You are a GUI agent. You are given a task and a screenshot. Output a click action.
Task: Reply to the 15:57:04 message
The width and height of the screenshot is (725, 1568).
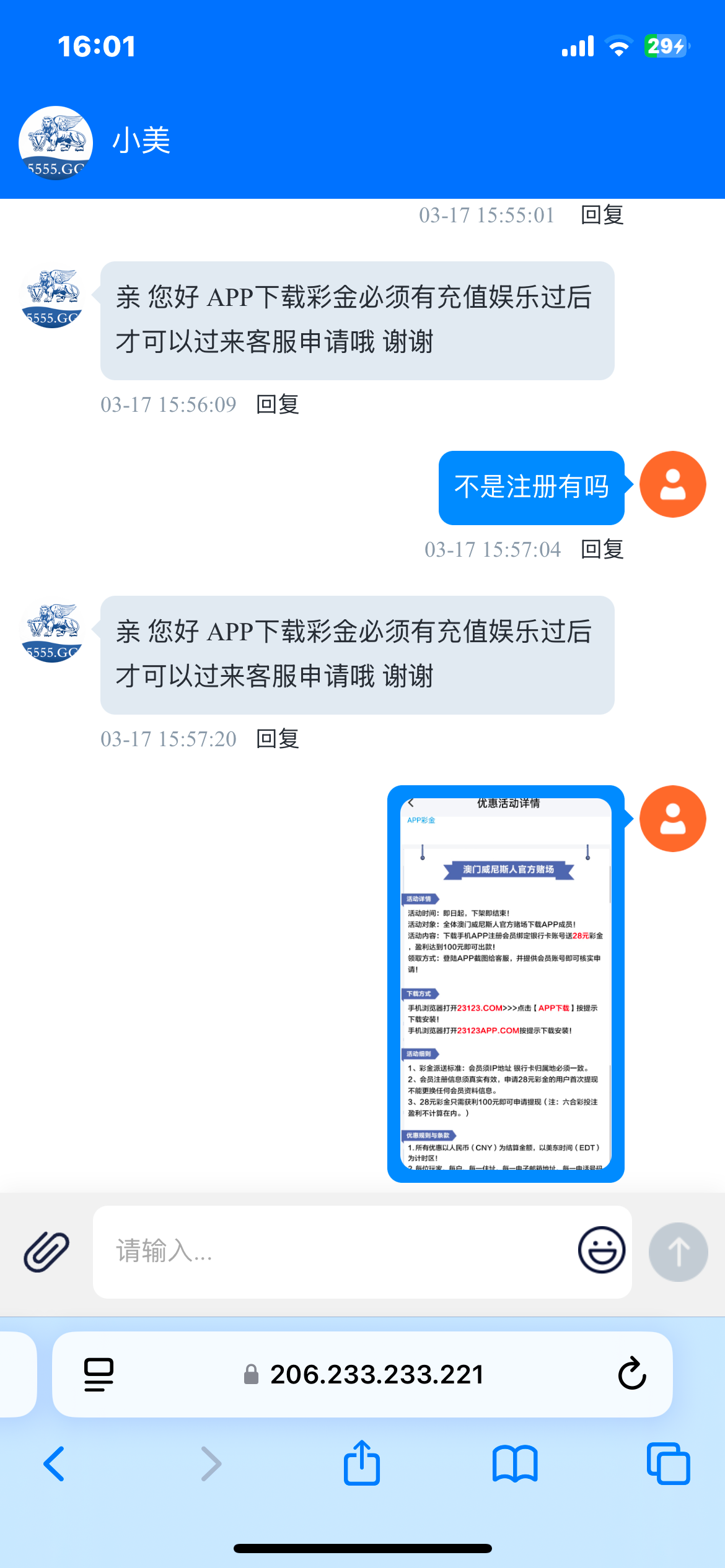(602, 549)
